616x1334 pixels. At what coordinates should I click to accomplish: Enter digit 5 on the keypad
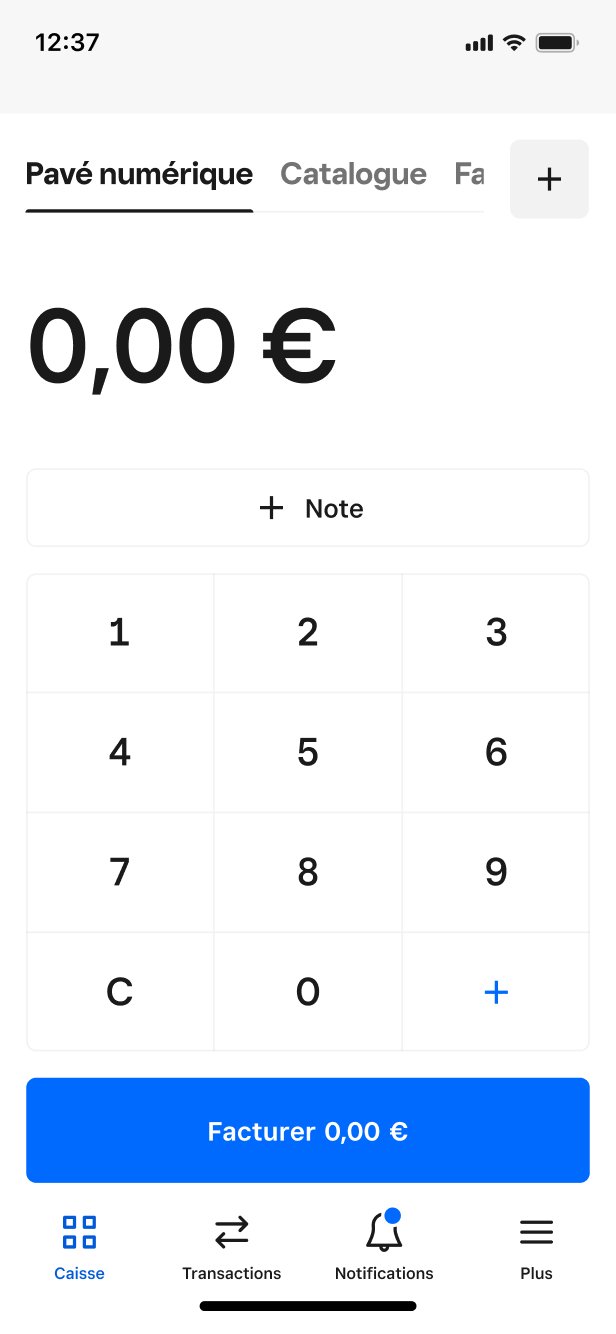[x=308, y=752]
